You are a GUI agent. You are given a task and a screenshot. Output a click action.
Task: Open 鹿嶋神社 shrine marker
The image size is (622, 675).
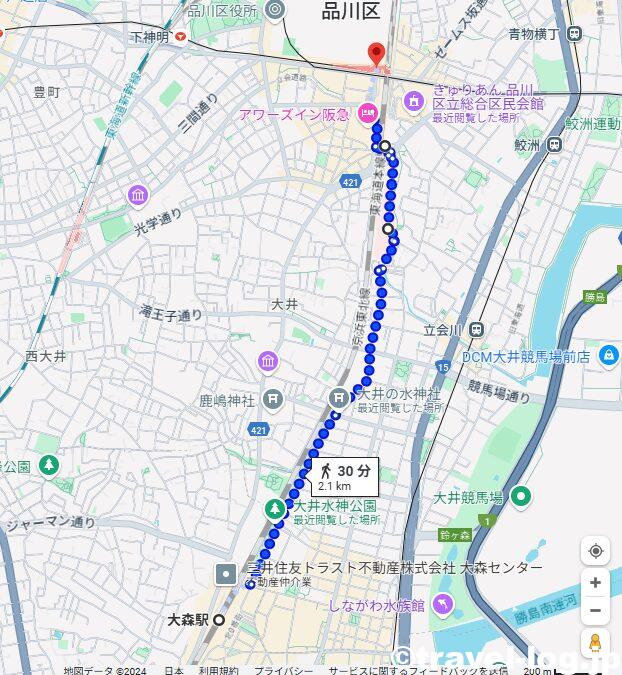pyautogui.click(x=273, y=400)
